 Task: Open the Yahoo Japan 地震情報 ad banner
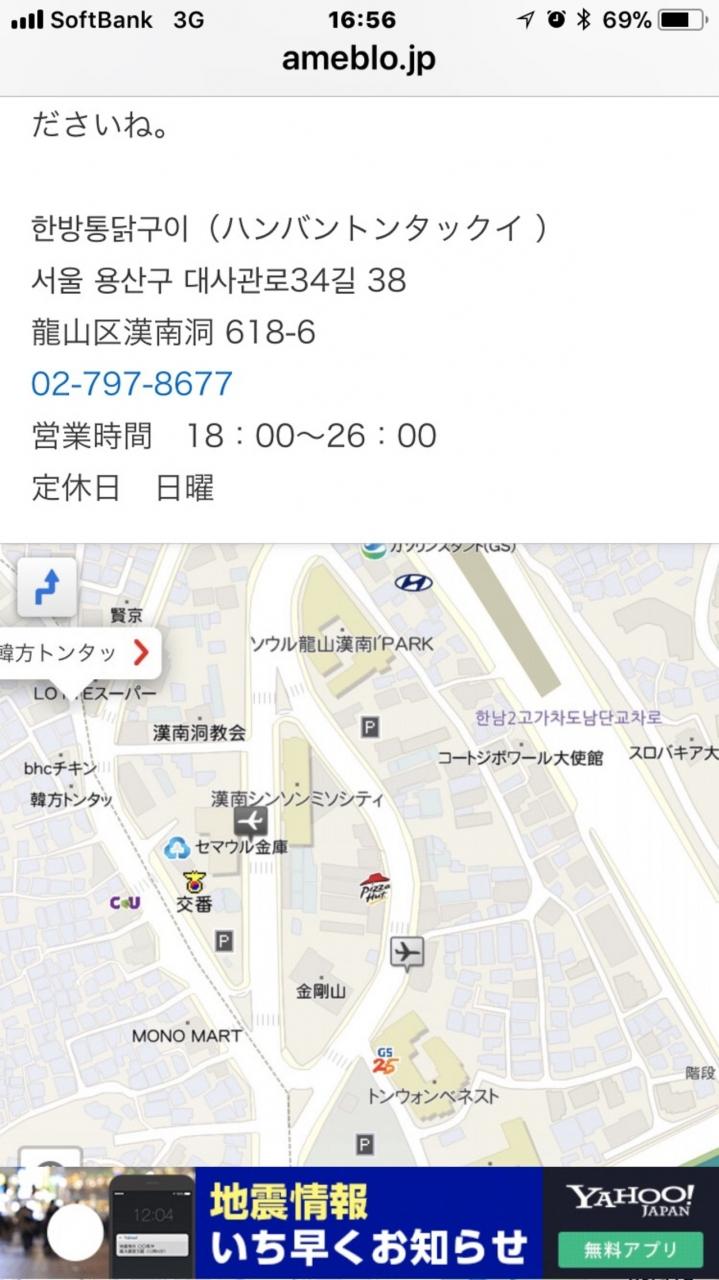[368, 1223]
